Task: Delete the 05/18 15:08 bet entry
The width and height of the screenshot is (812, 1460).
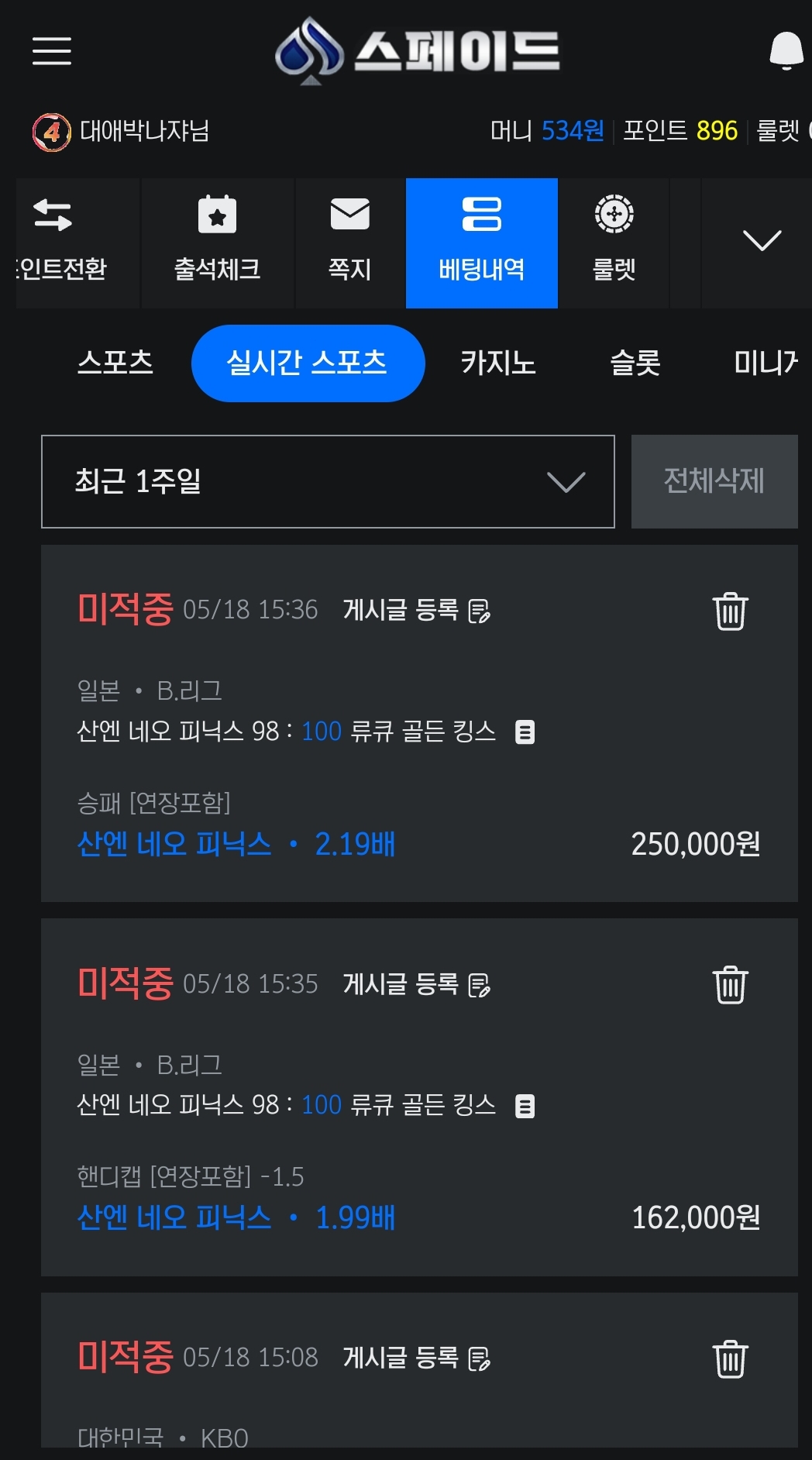Action: (x=730, y=1358)
